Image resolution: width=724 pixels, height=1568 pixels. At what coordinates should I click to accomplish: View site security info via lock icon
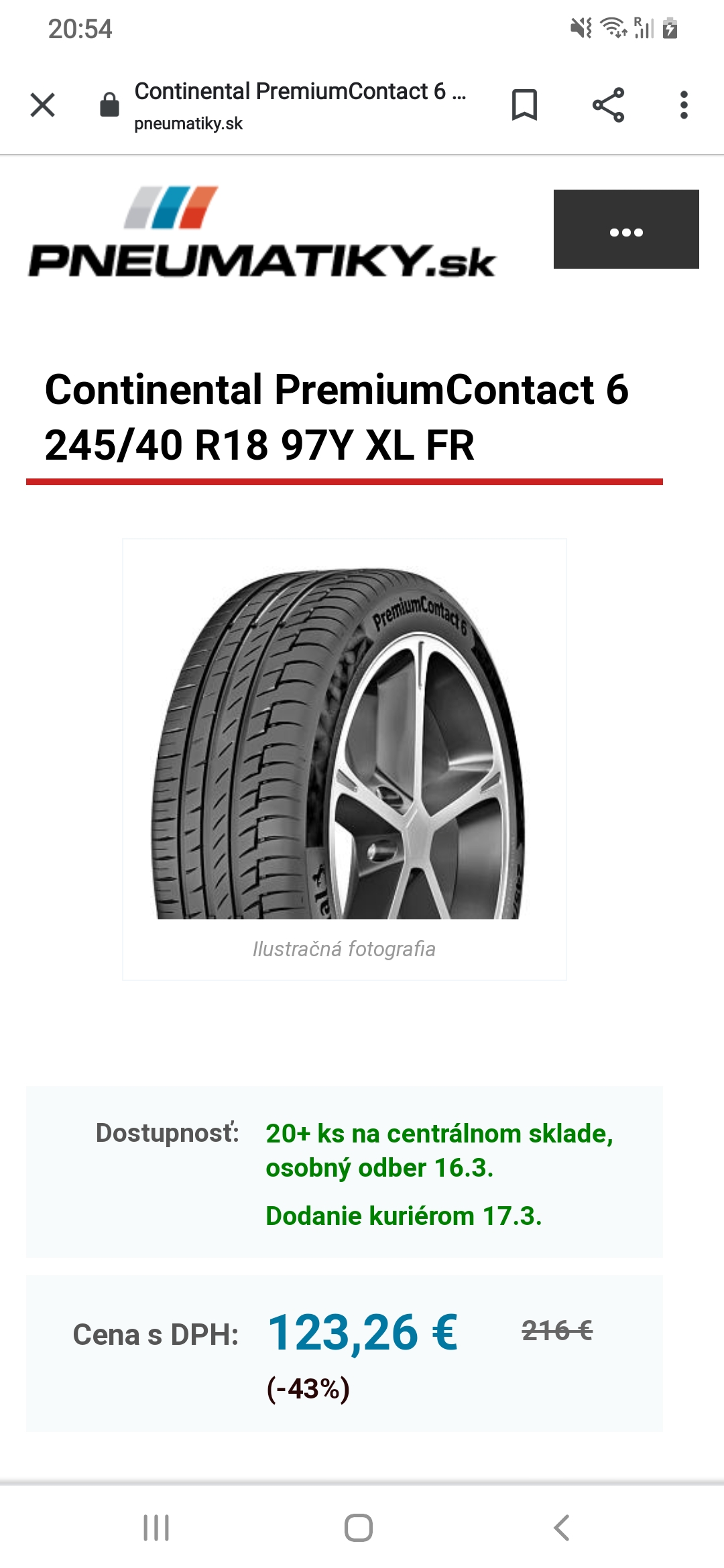(109, 105)
